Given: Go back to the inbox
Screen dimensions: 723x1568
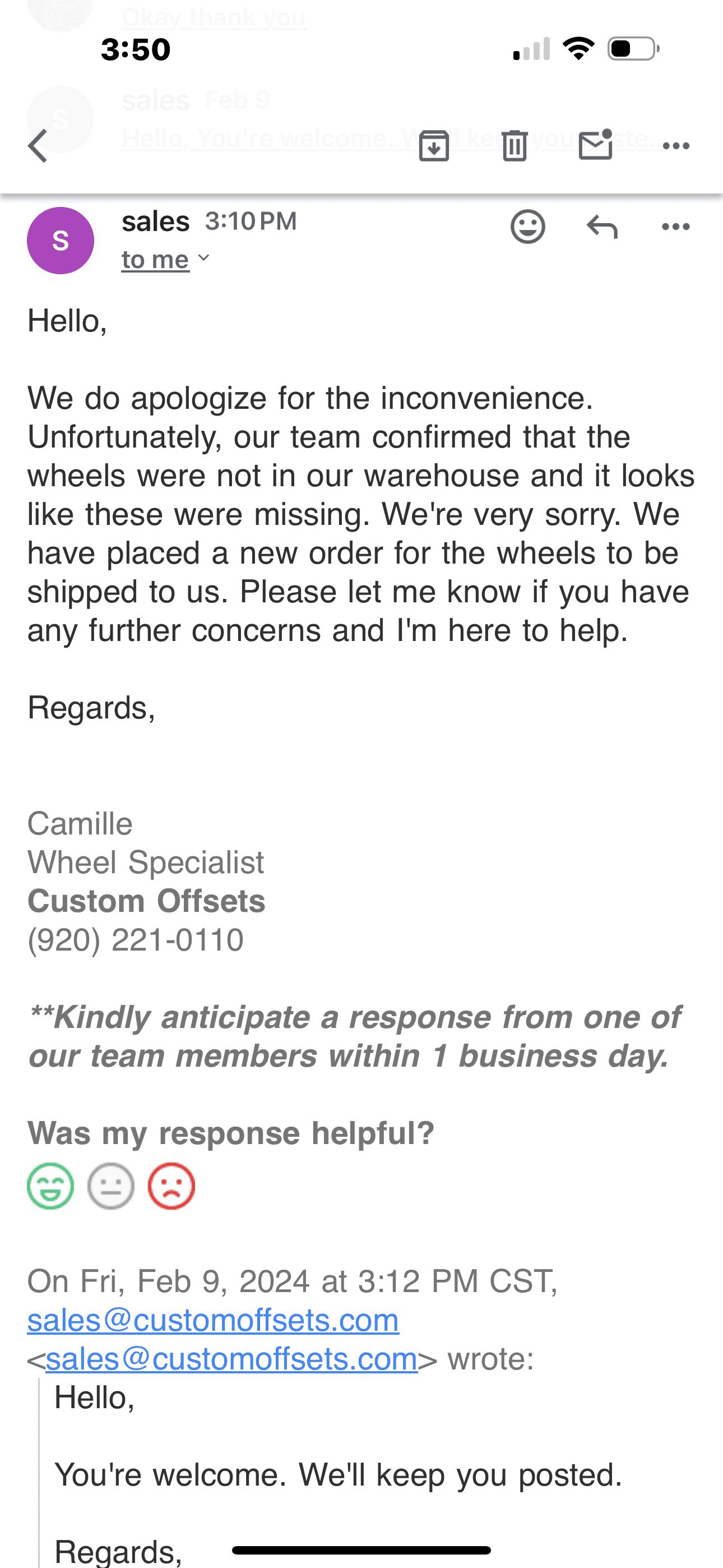Looking at the screenshot, I should point(38,146).
